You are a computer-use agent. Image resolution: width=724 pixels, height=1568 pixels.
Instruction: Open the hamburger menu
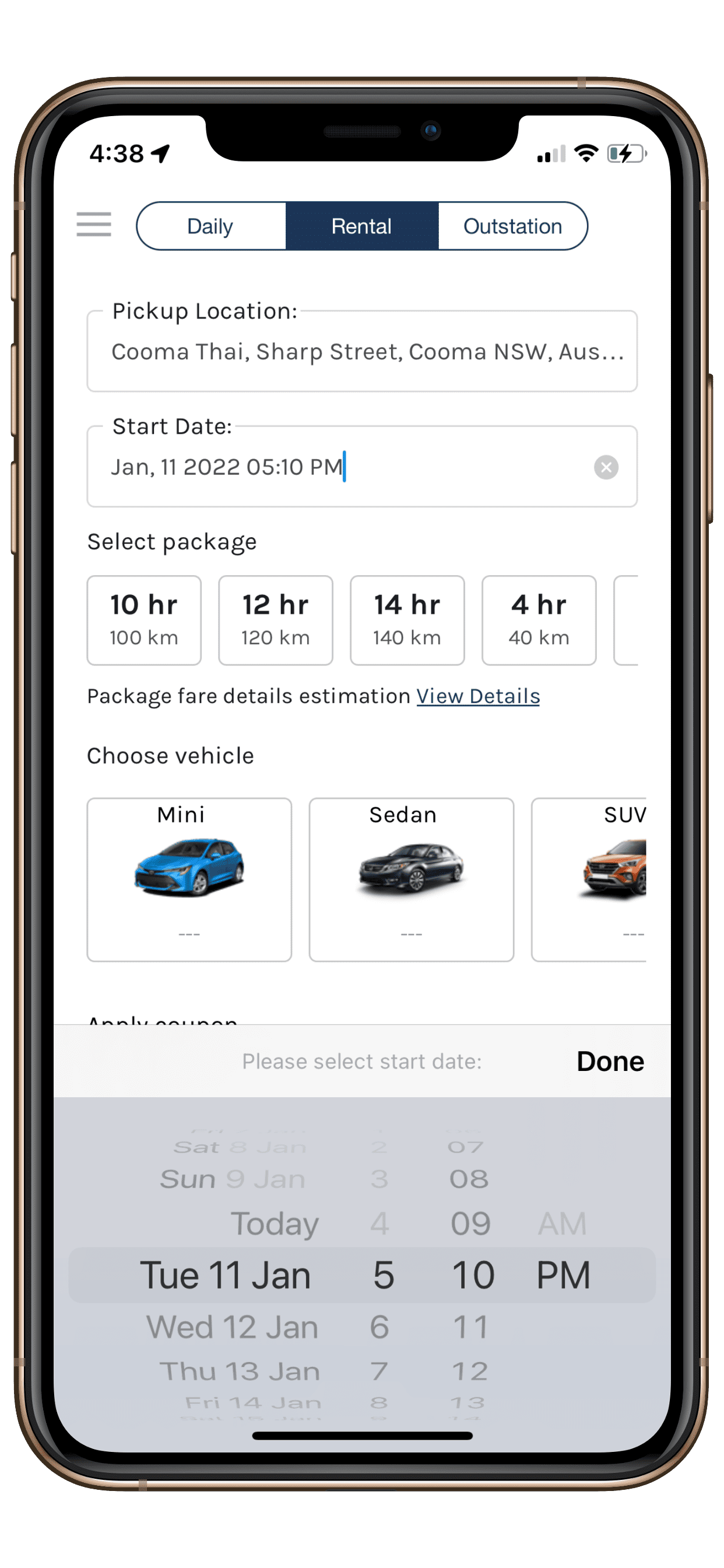(94, 224)
